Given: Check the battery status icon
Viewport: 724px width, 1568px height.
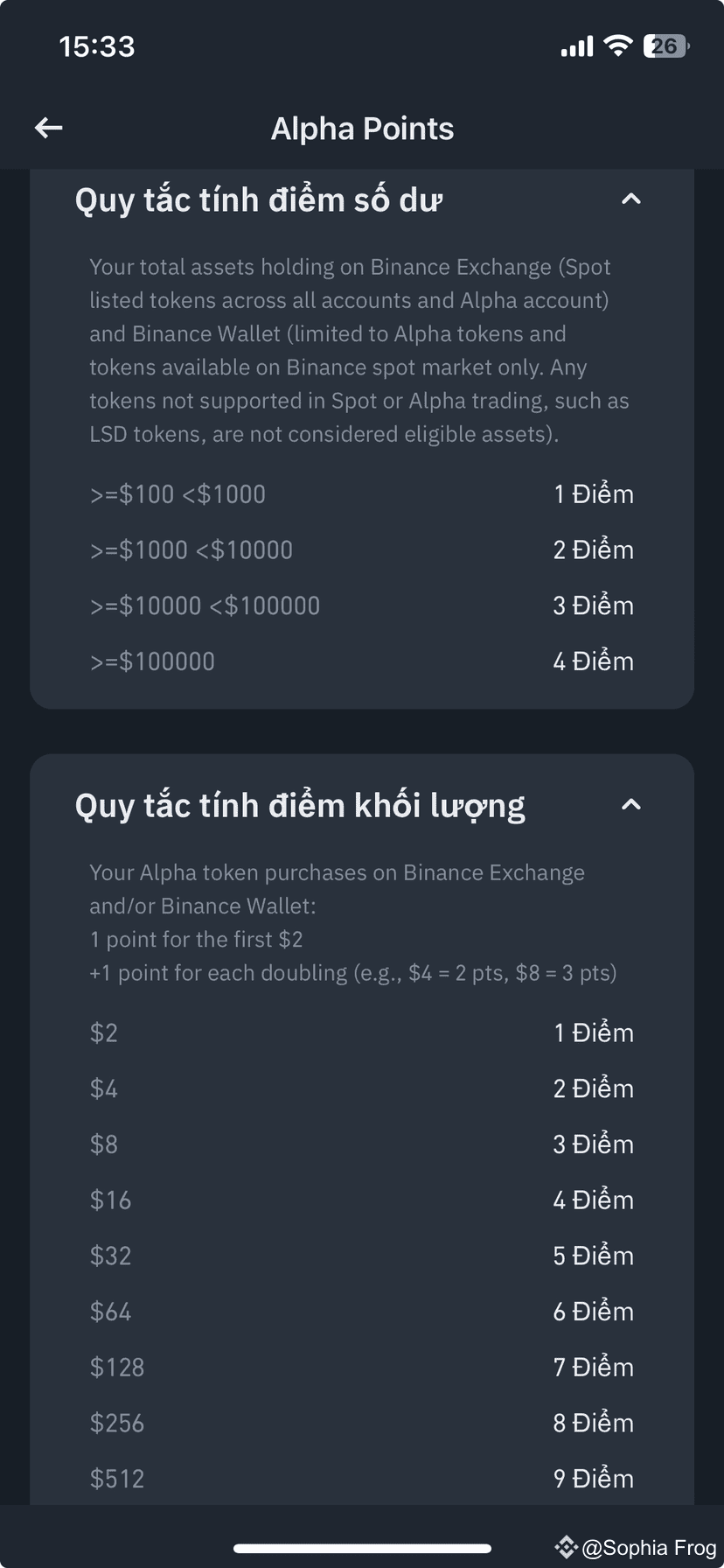Looking at the screenshot, I should 665,45.
